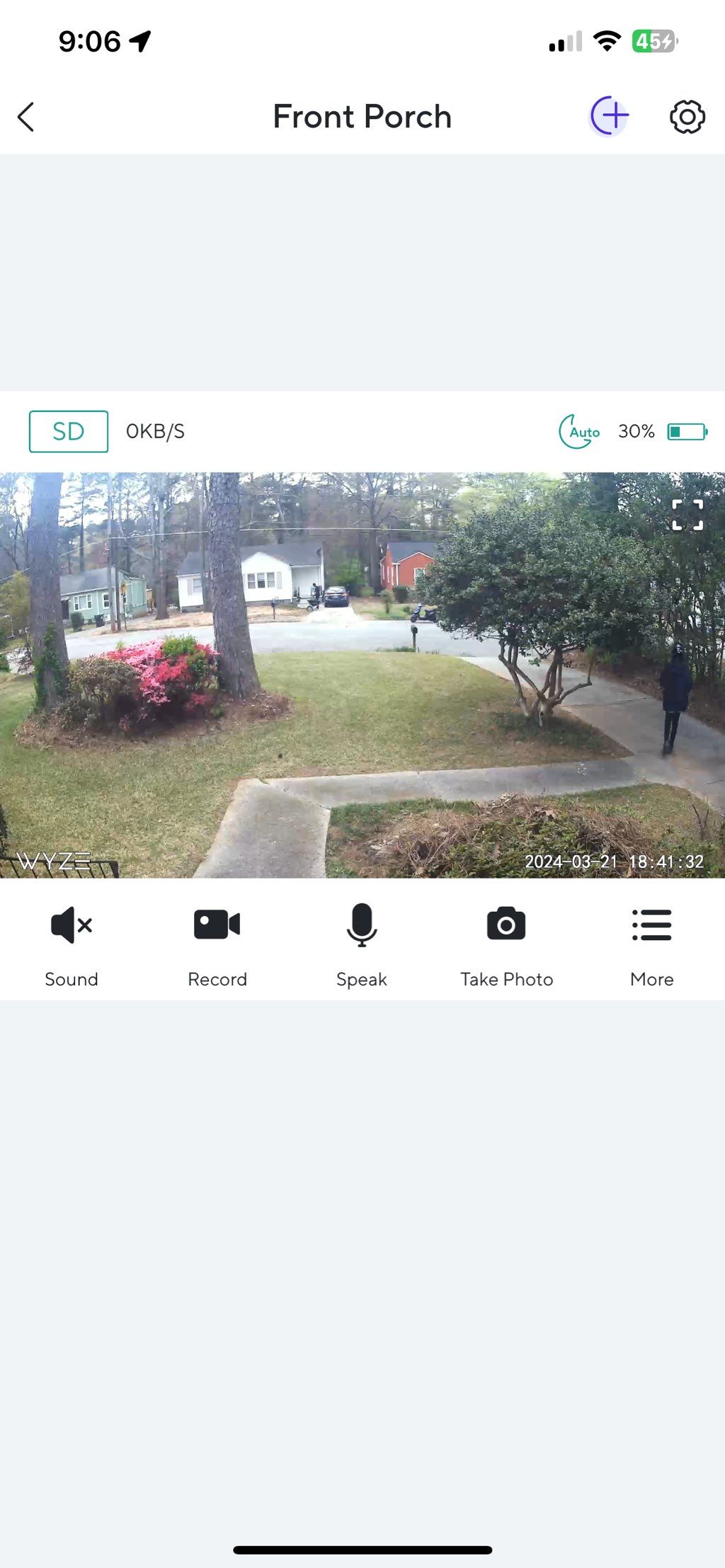Viewport: 725px width, 1568px height.
Task: Unmute the camera sound
Action: 72,942
